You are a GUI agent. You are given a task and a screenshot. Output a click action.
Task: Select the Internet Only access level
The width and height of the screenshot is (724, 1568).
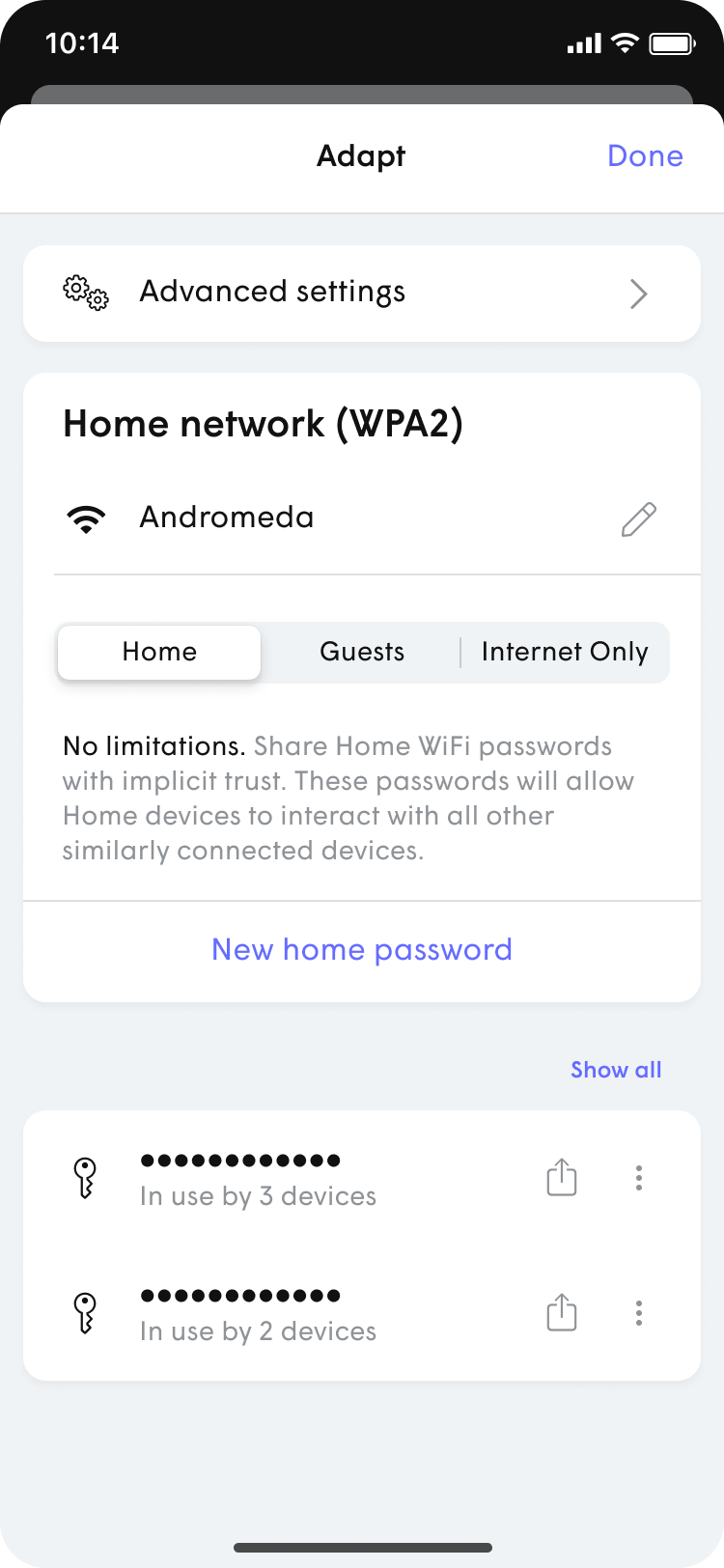point(564,652)
